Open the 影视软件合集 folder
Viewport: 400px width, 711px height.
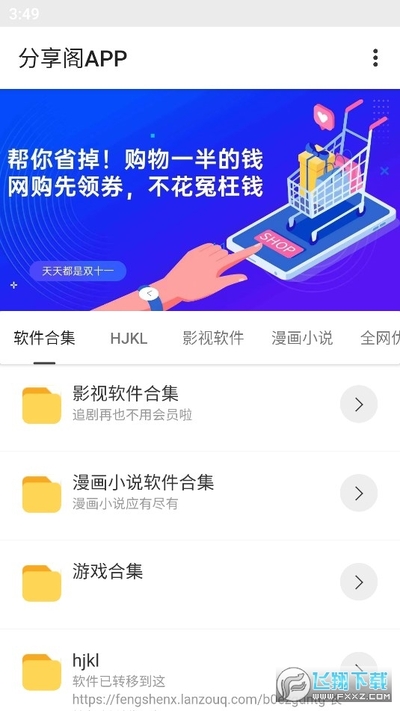tap(200, 404)
